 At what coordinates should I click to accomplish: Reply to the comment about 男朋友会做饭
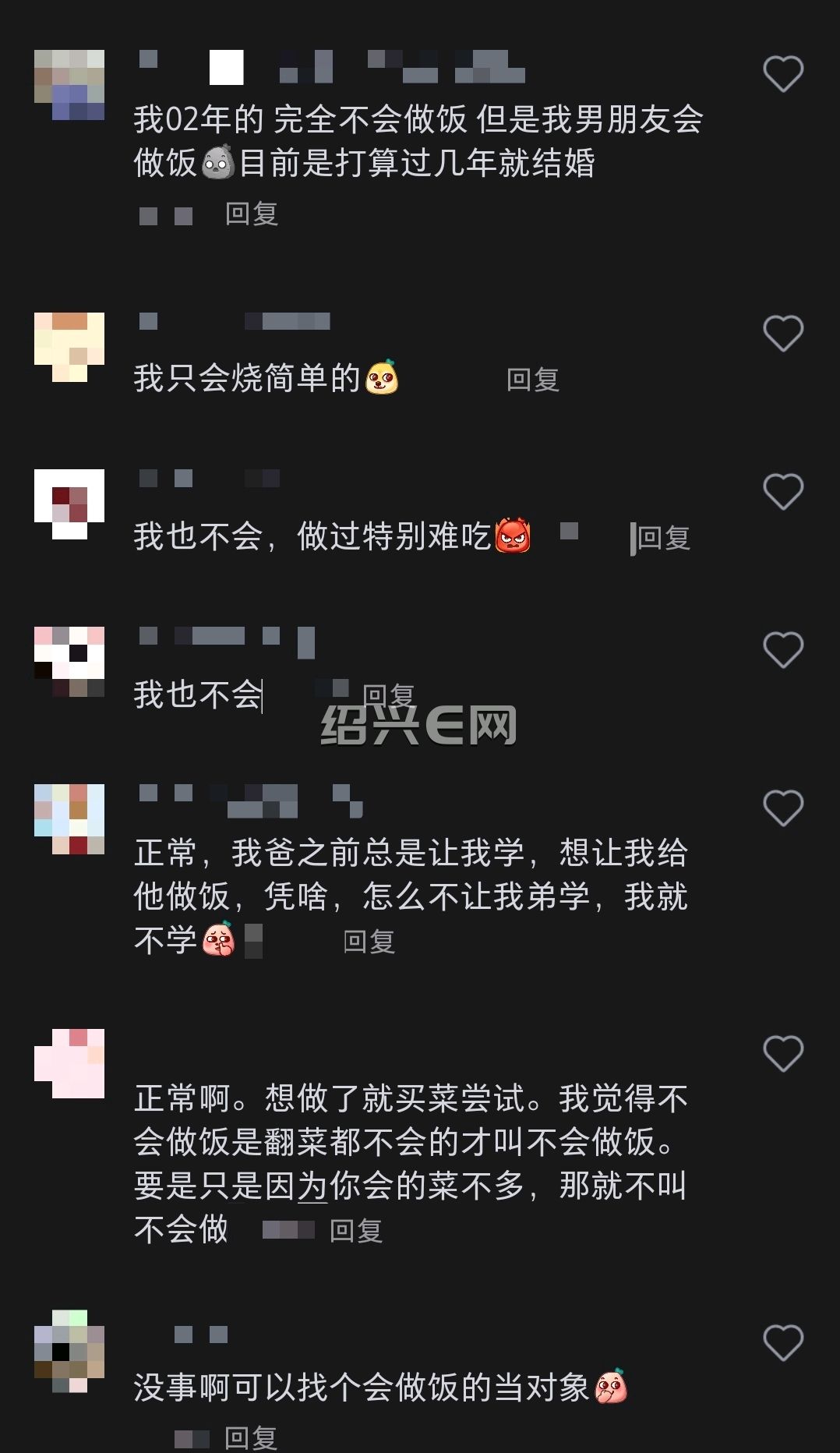click(251, 214)
